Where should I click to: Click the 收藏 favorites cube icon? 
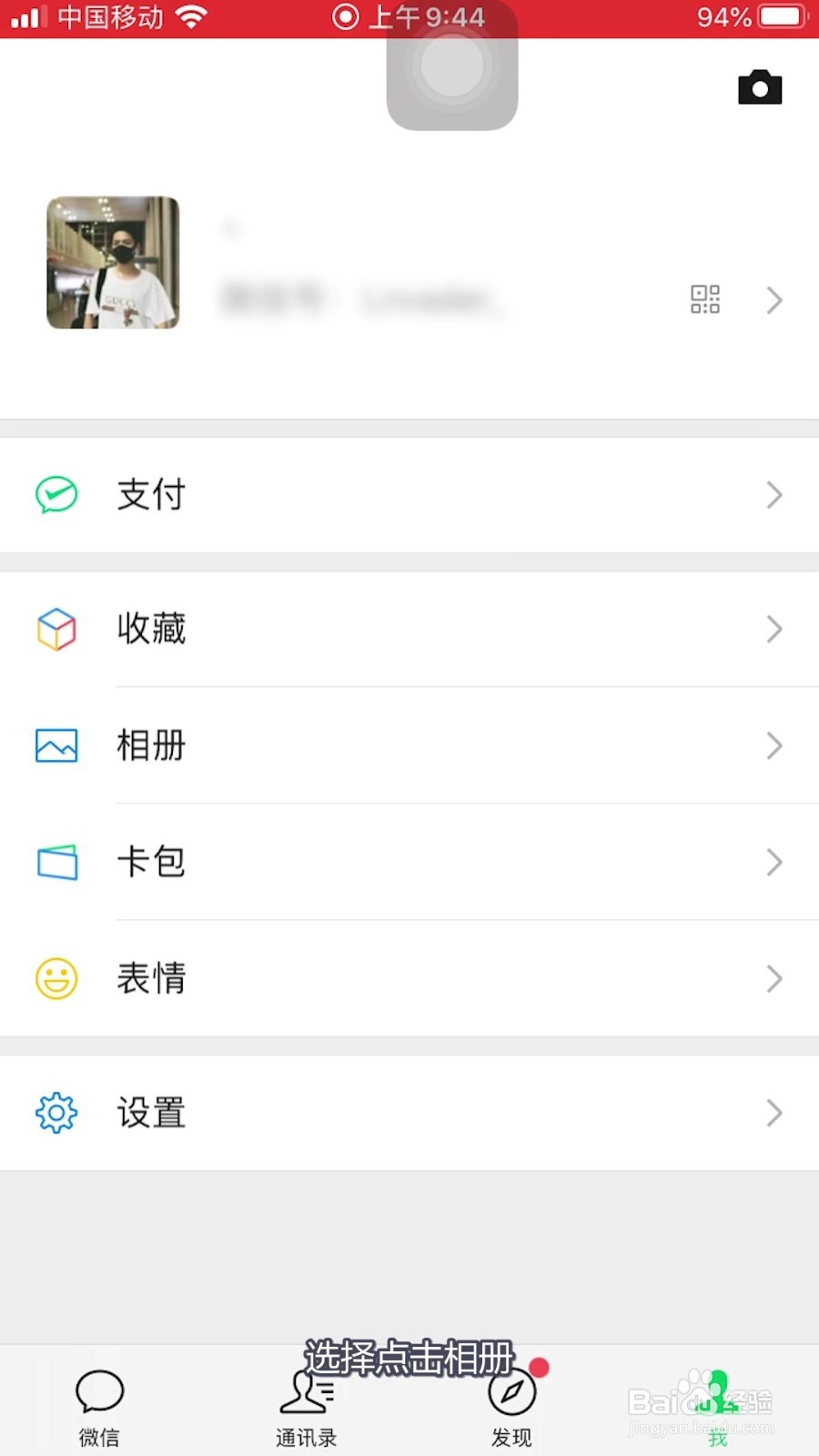(56, 629)
